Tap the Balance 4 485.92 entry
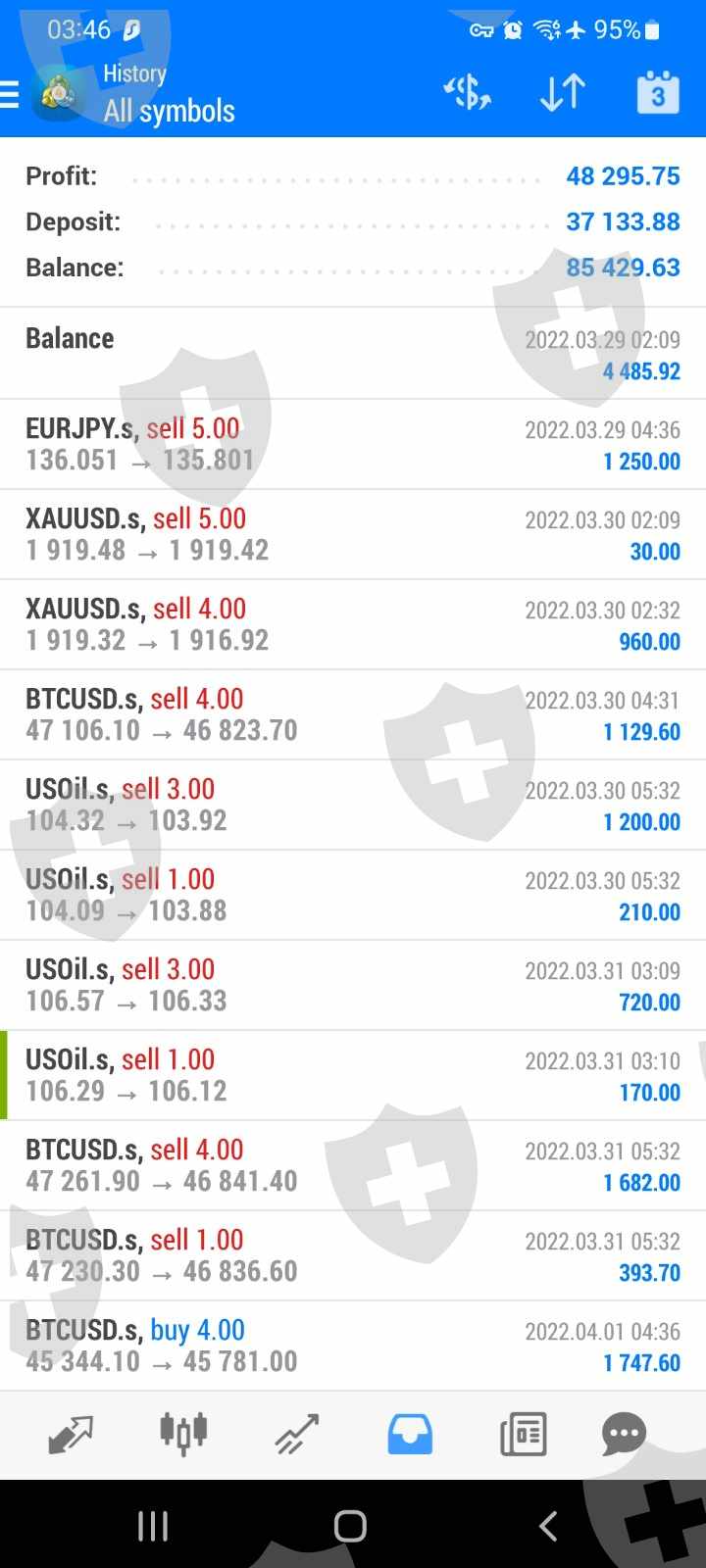706x1568 pixels. tap(353, 354)
